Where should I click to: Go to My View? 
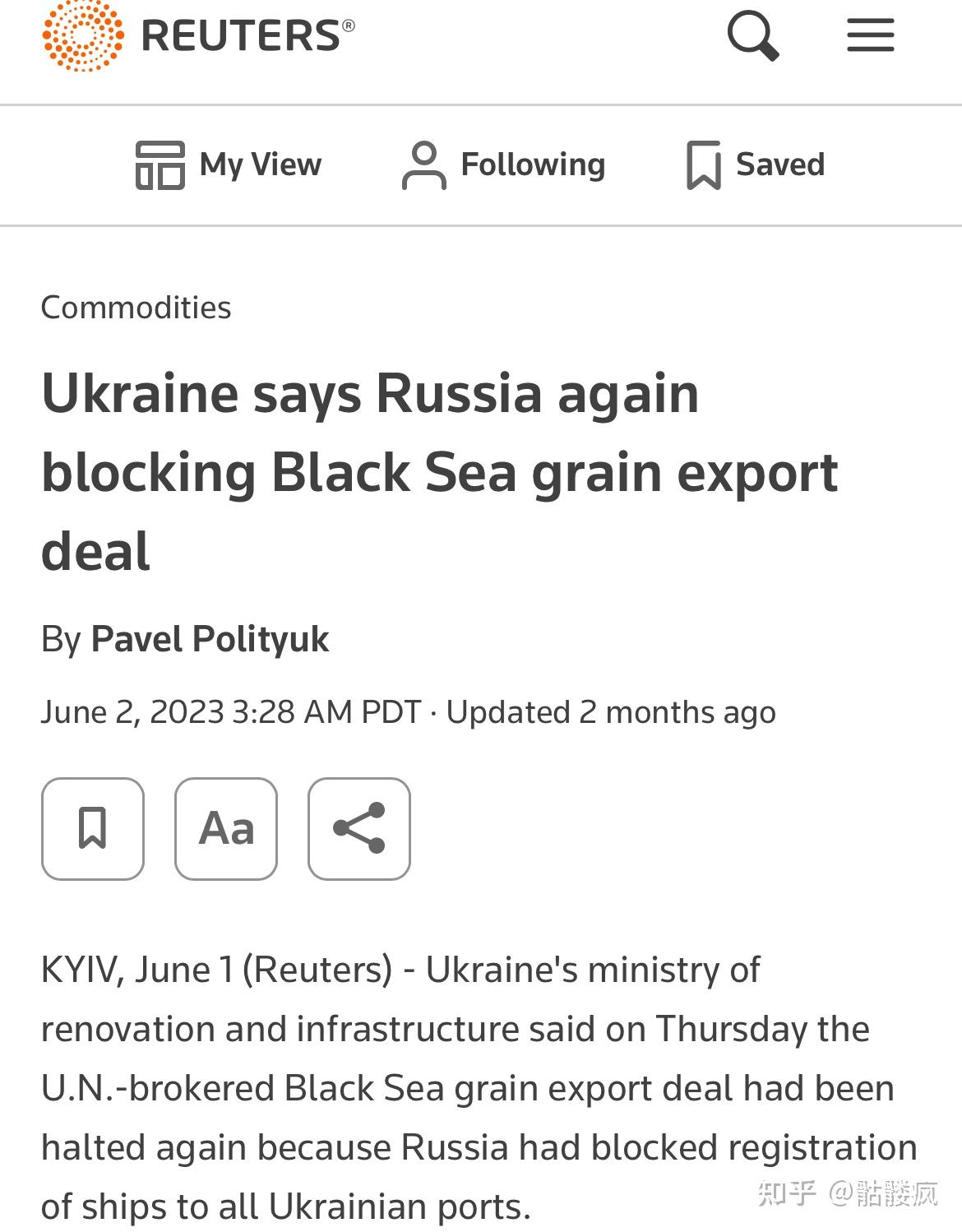229,164
